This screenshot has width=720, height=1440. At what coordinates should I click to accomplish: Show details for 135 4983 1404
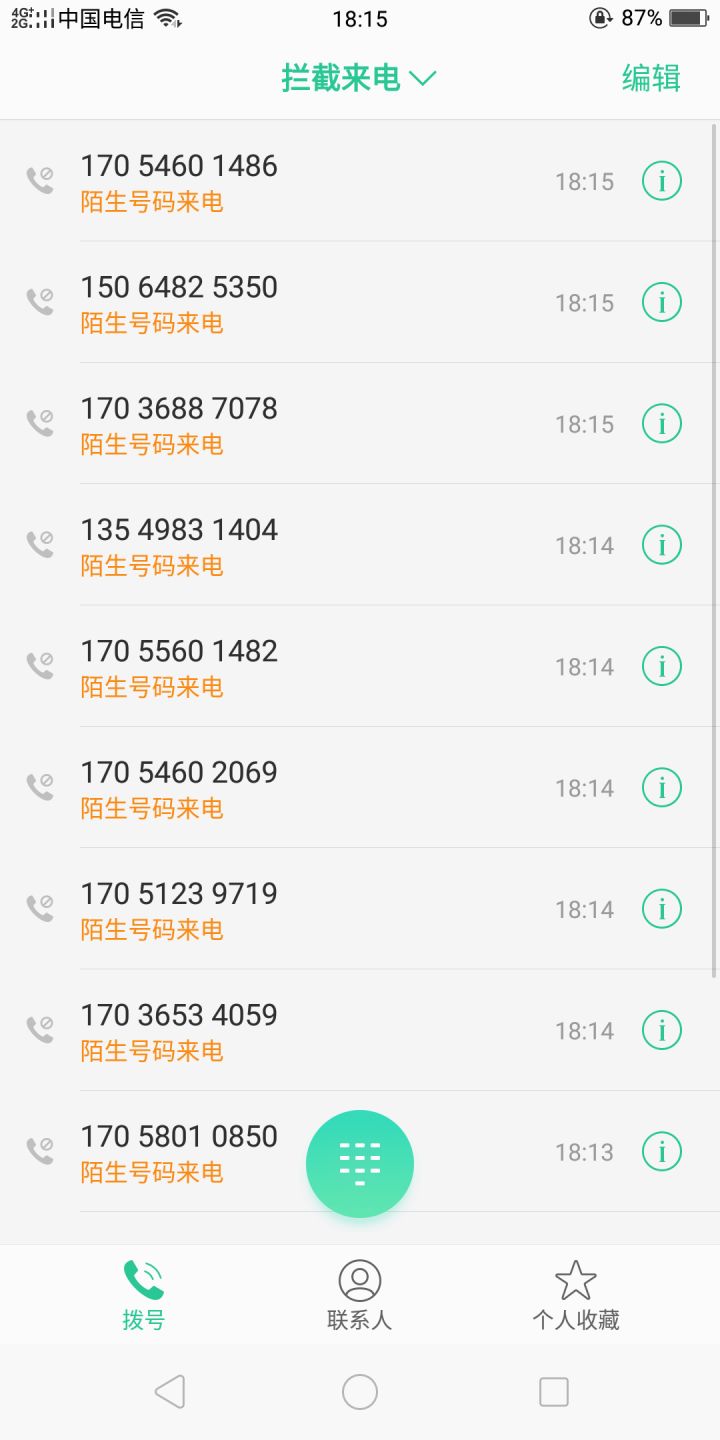click(x=661, y=545)
